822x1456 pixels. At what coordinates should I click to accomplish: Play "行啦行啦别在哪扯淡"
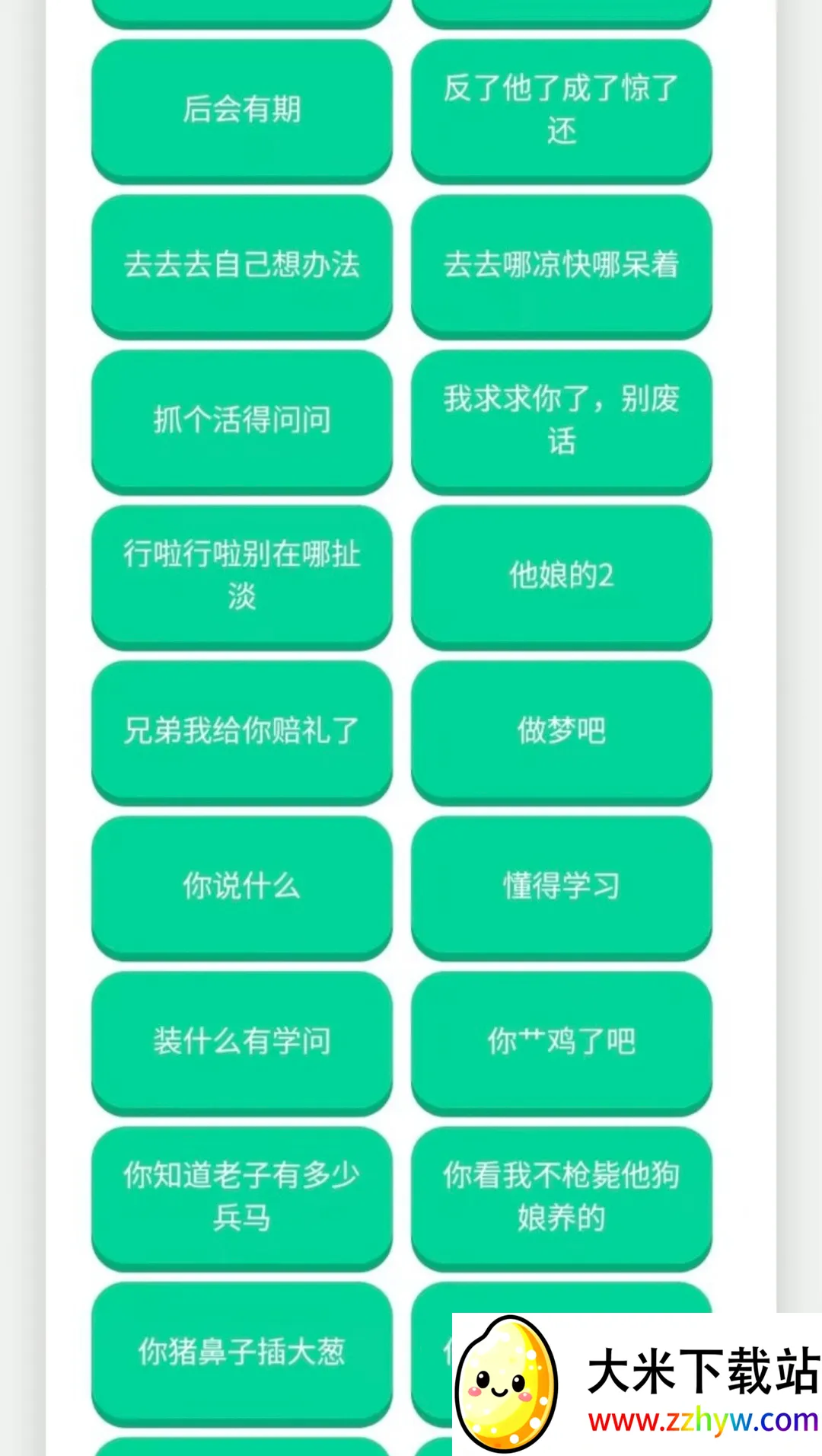tap(241, 576)
